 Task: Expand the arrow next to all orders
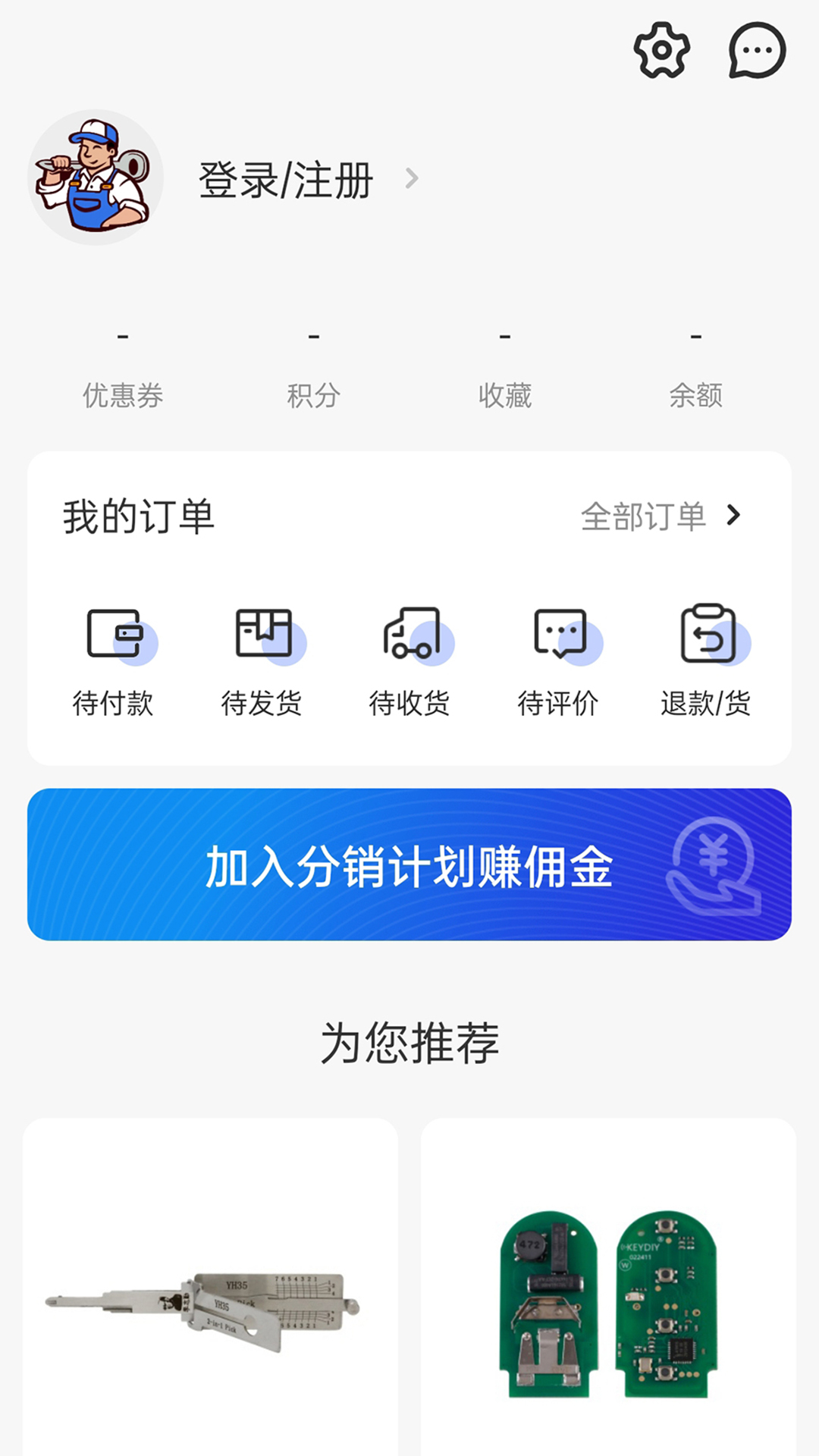(x=733, y=516)
